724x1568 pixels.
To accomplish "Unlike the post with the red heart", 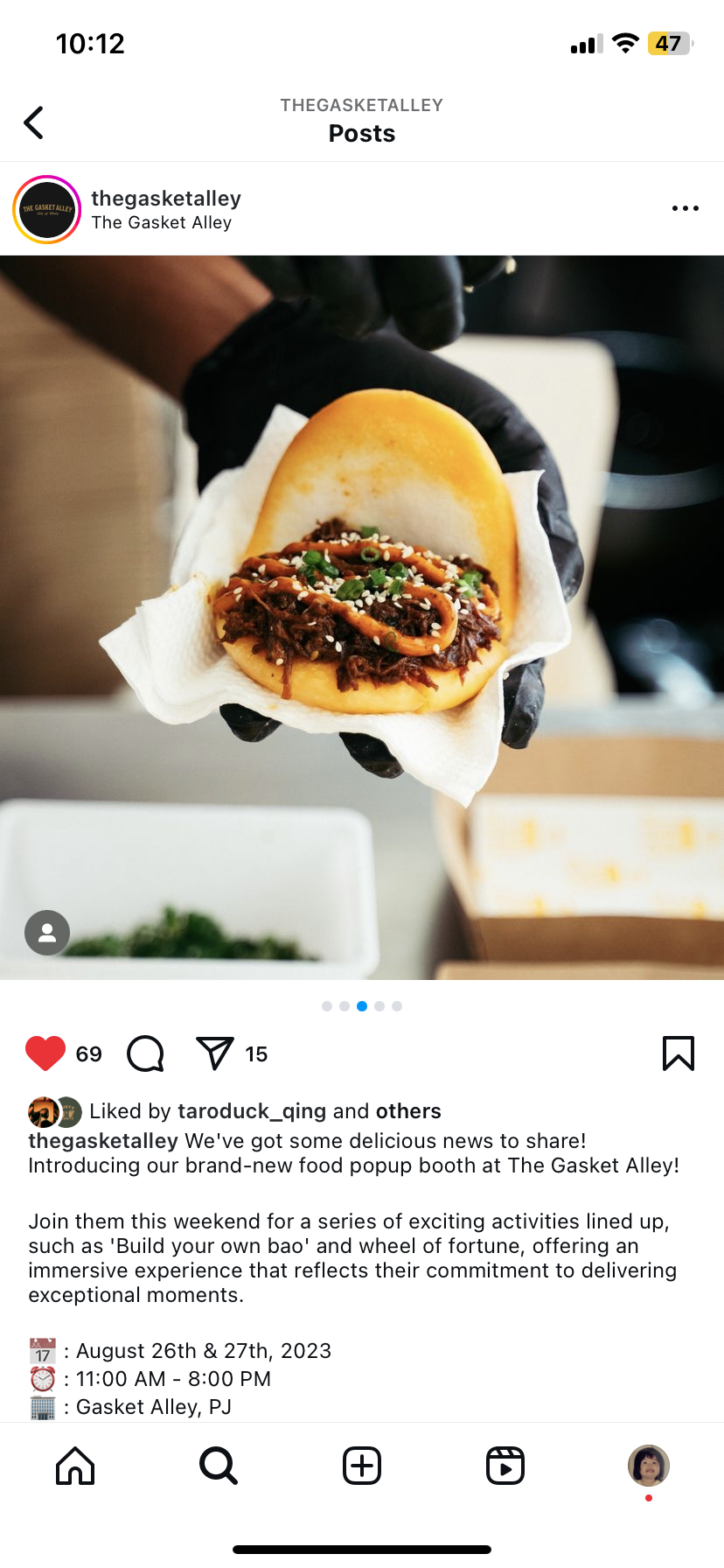I will tap(45, 1053).
